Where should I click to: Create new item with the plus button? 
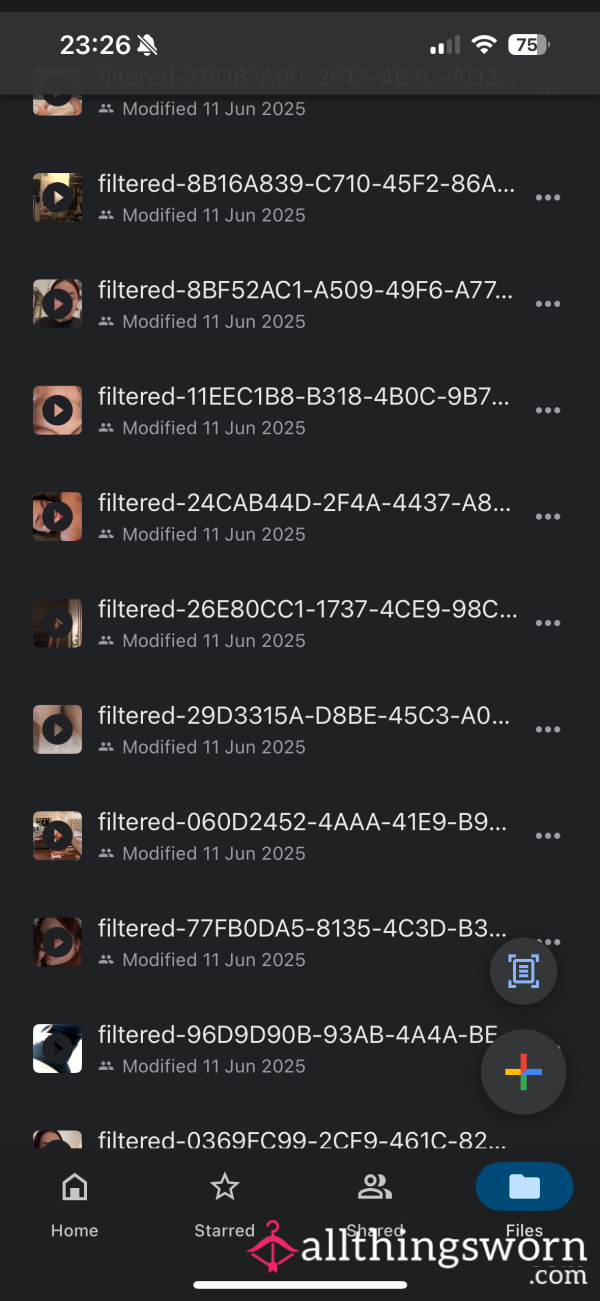tap(524, 1072)
